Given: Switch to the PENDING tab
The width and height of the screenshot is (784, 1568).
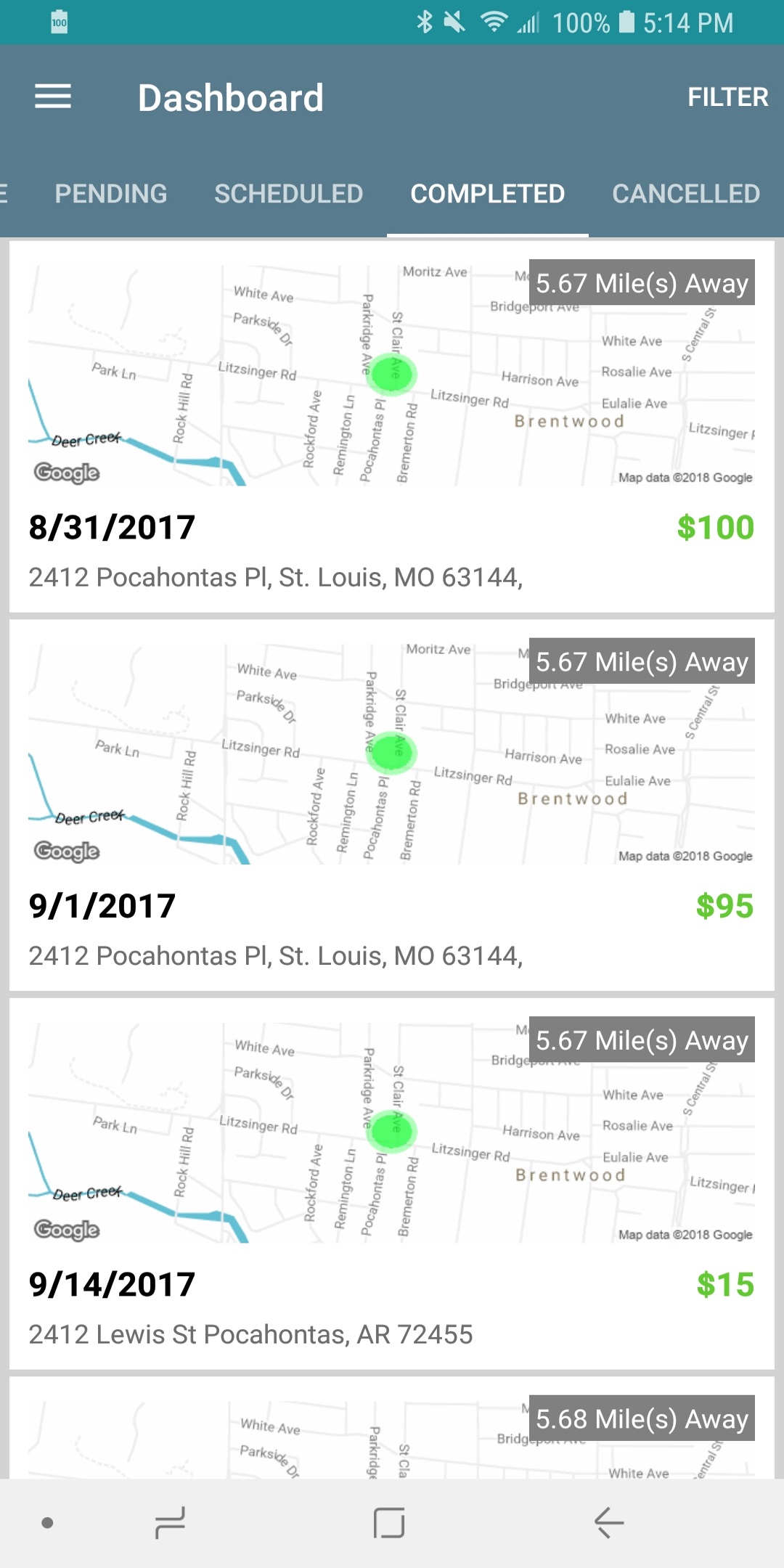Looking at the screenshot, I should [111, 194].
